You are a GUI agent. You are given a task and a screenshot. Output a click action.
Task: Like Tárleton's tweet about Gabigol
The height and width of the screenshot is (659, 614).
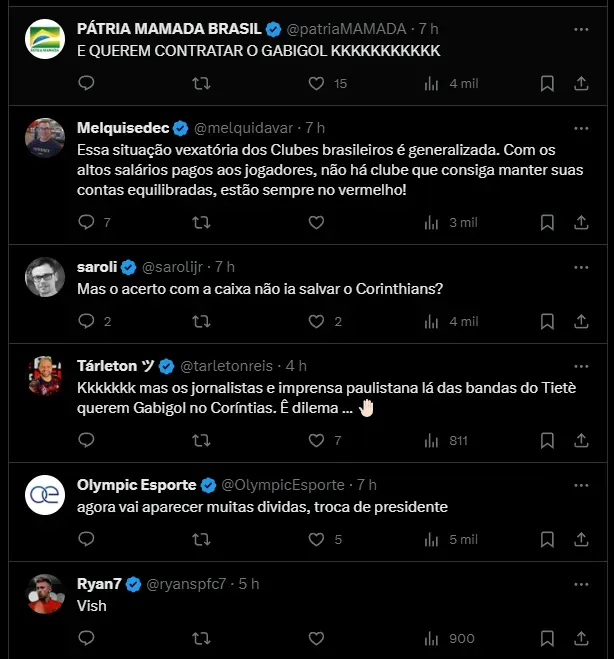[x=317, y=440]
